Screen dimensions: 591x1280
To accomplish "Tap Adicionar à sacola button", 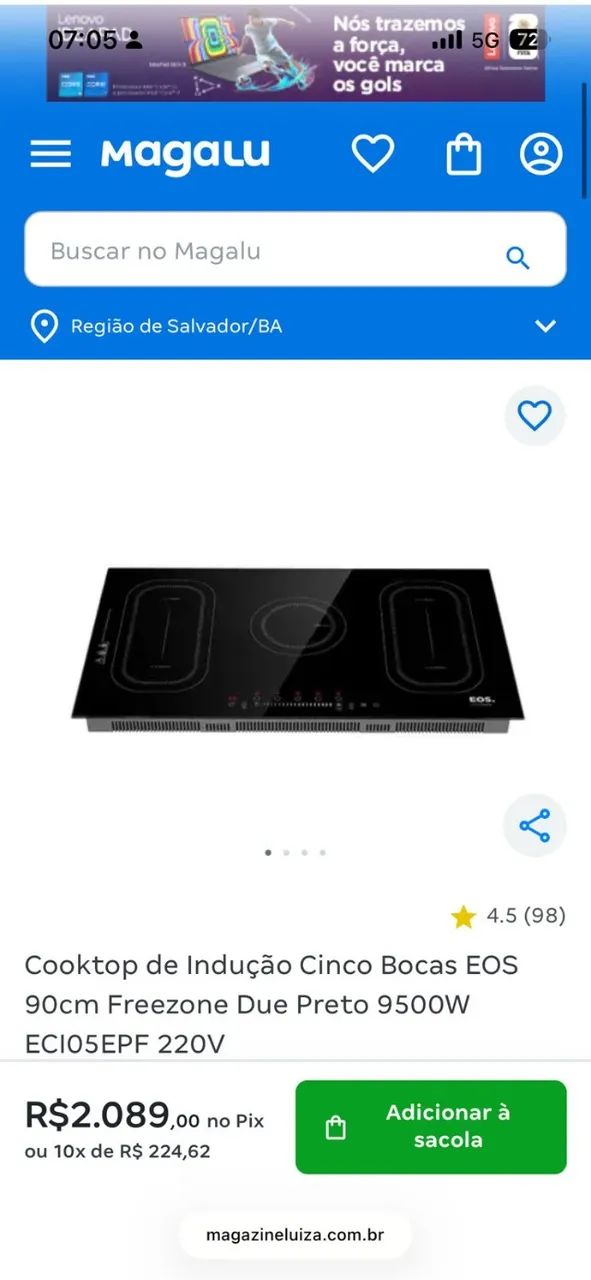I will click(431, 1126).
